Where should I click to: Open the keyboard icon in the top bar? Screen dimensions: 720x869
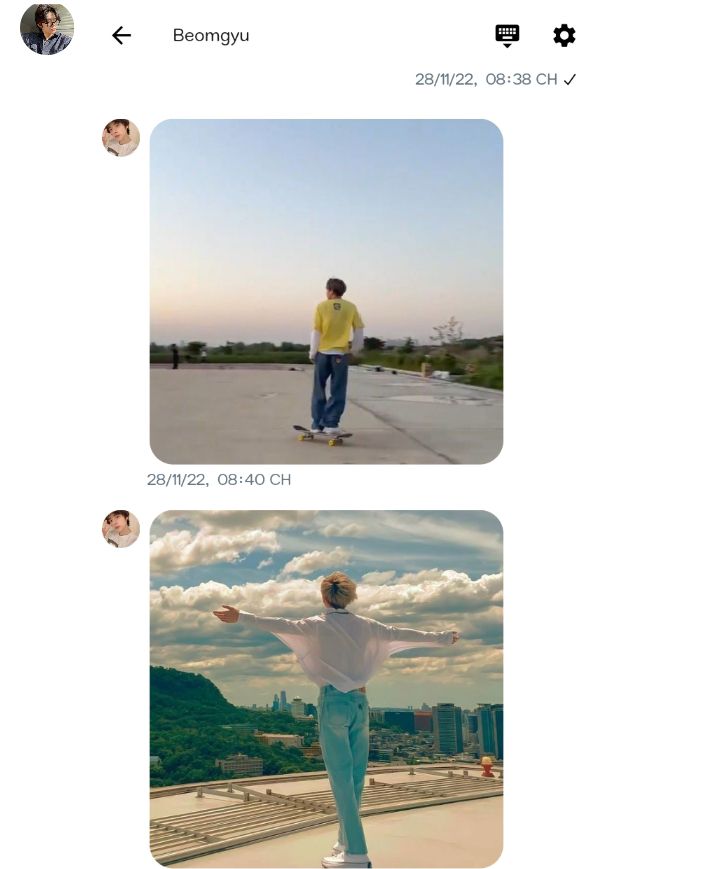pyautogui.click(x=508, y=36)
